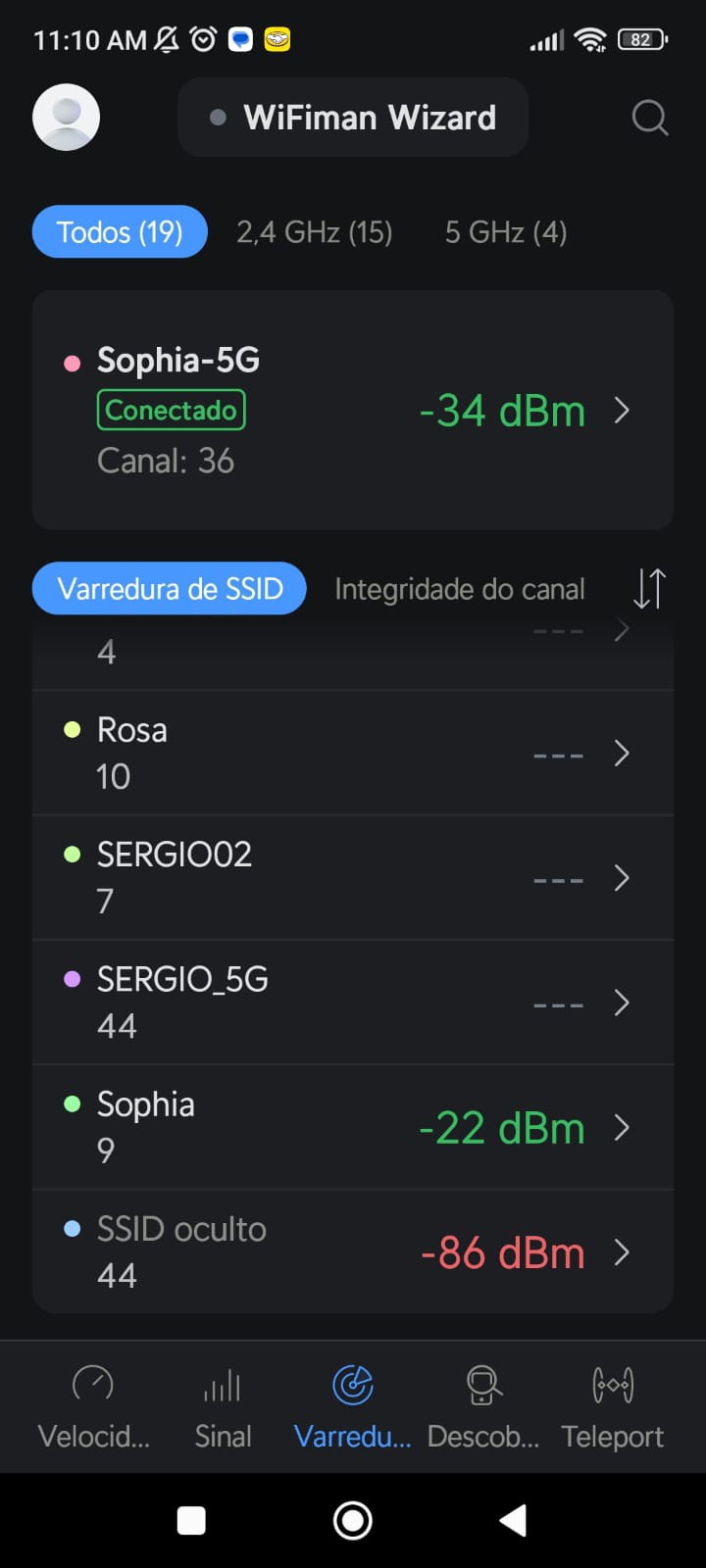Image resolution: width=706 pixels, height=1568 pixels.
Task: Filter networks by 2,4 GHz
Action: (314, 232)
